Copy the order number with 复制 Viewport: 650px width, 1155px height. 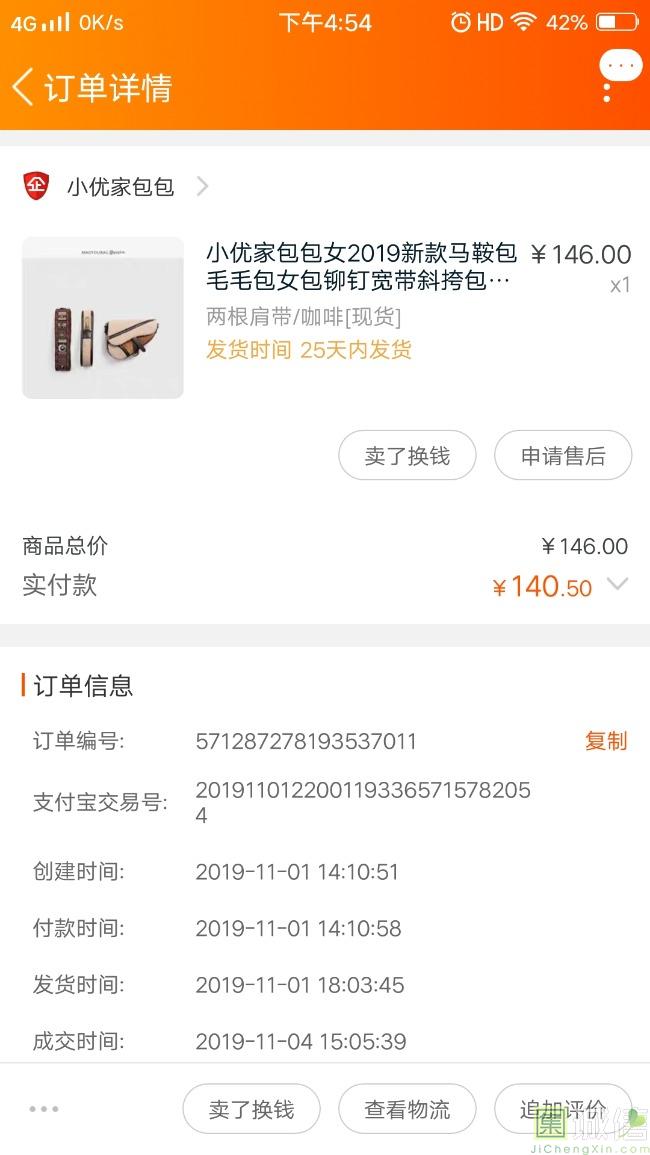(605, 741)
